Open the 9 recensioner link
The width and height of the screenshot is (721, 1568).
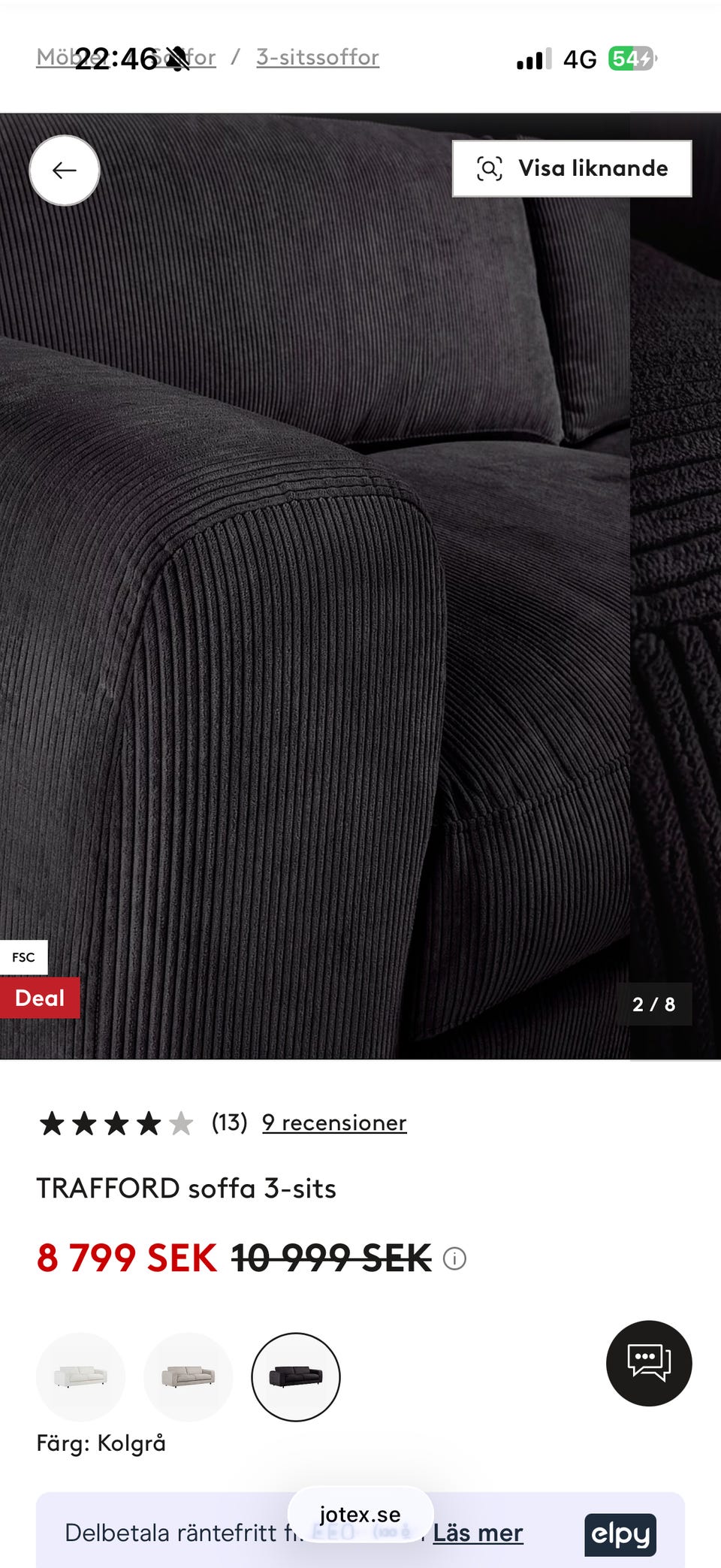click(x=333, y=1122)
